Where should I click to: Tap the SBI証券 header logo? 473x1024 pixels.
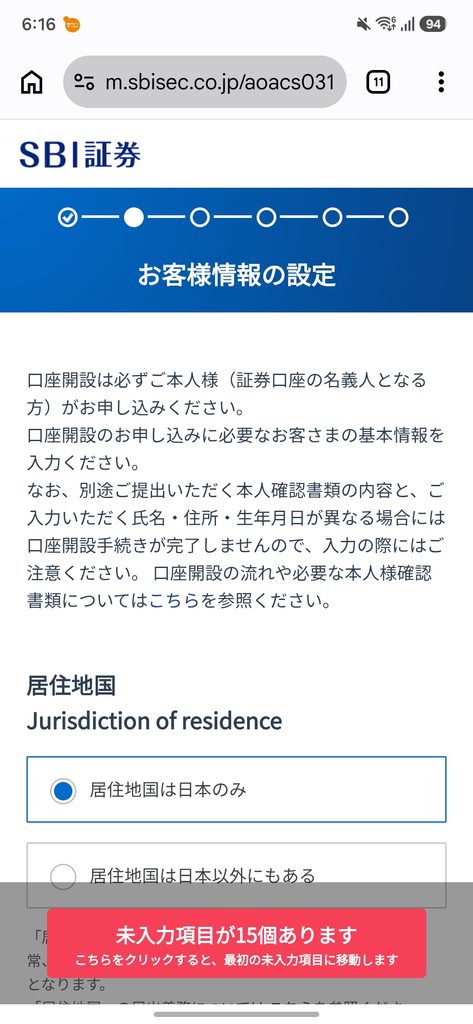[x=80, y=155]
